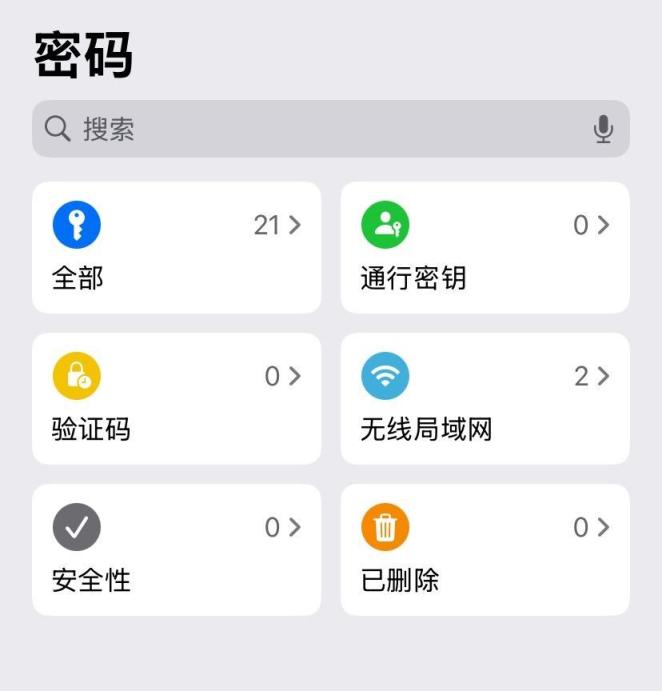Image resolution: width=662 pixels, height=691 pixels.
Task: View the 验证码 card
Action: point(176,398)
